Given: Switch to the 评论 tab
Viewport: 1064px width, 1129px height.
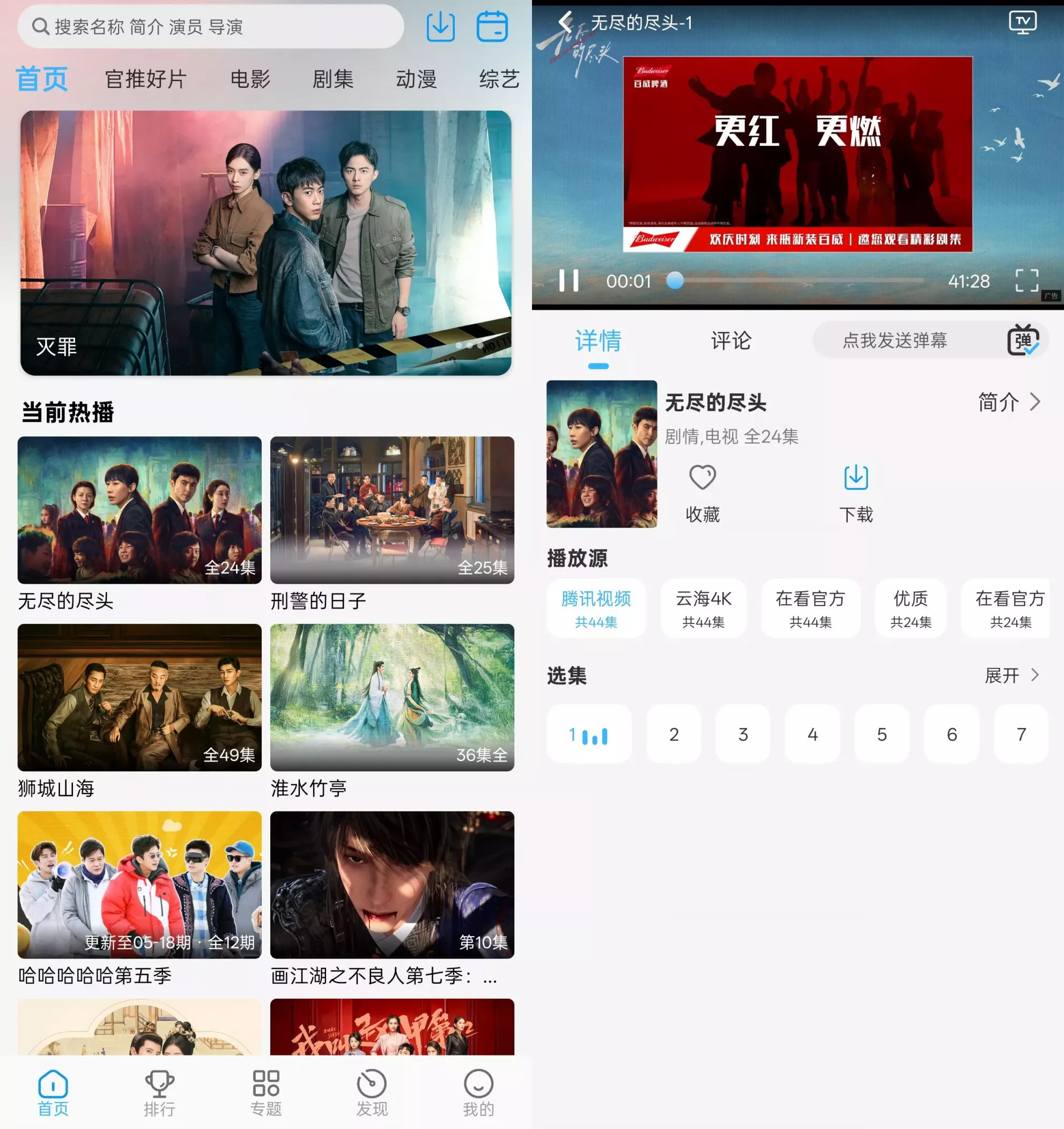Looking at the screenshot, I should pos(730,341).
